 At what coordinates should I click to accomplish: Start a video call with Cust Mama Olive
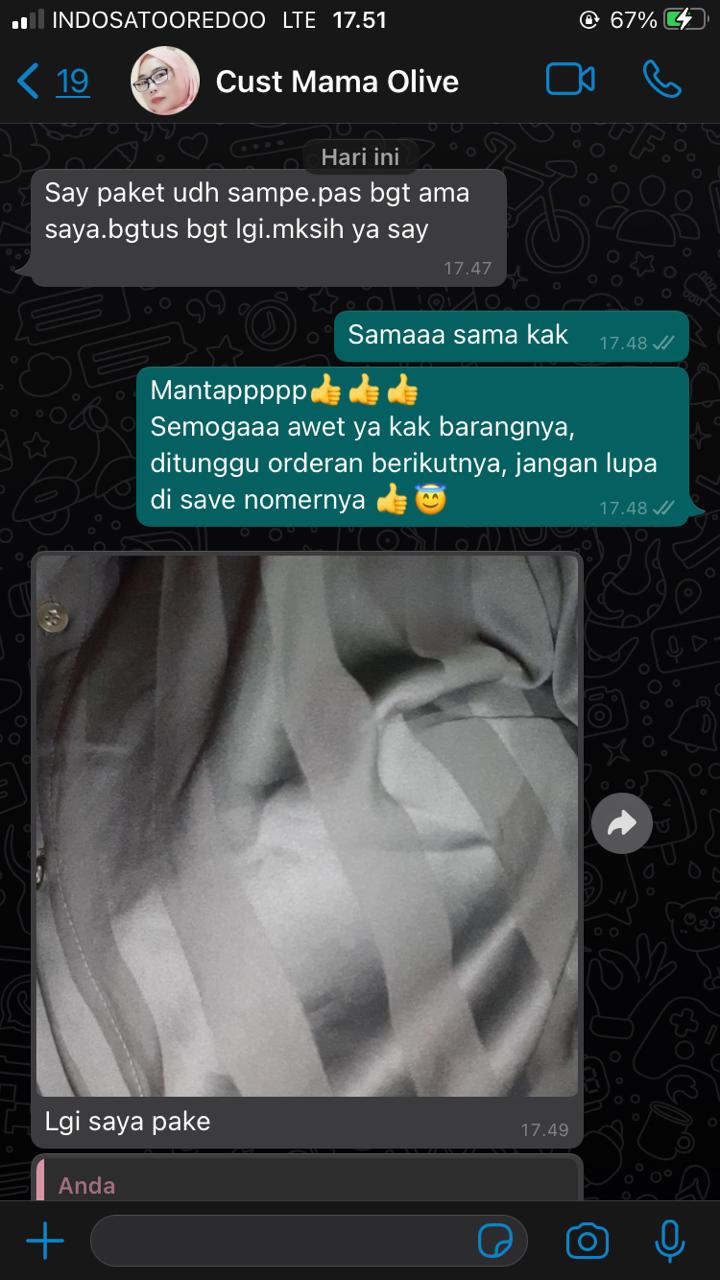coord(570,80)
